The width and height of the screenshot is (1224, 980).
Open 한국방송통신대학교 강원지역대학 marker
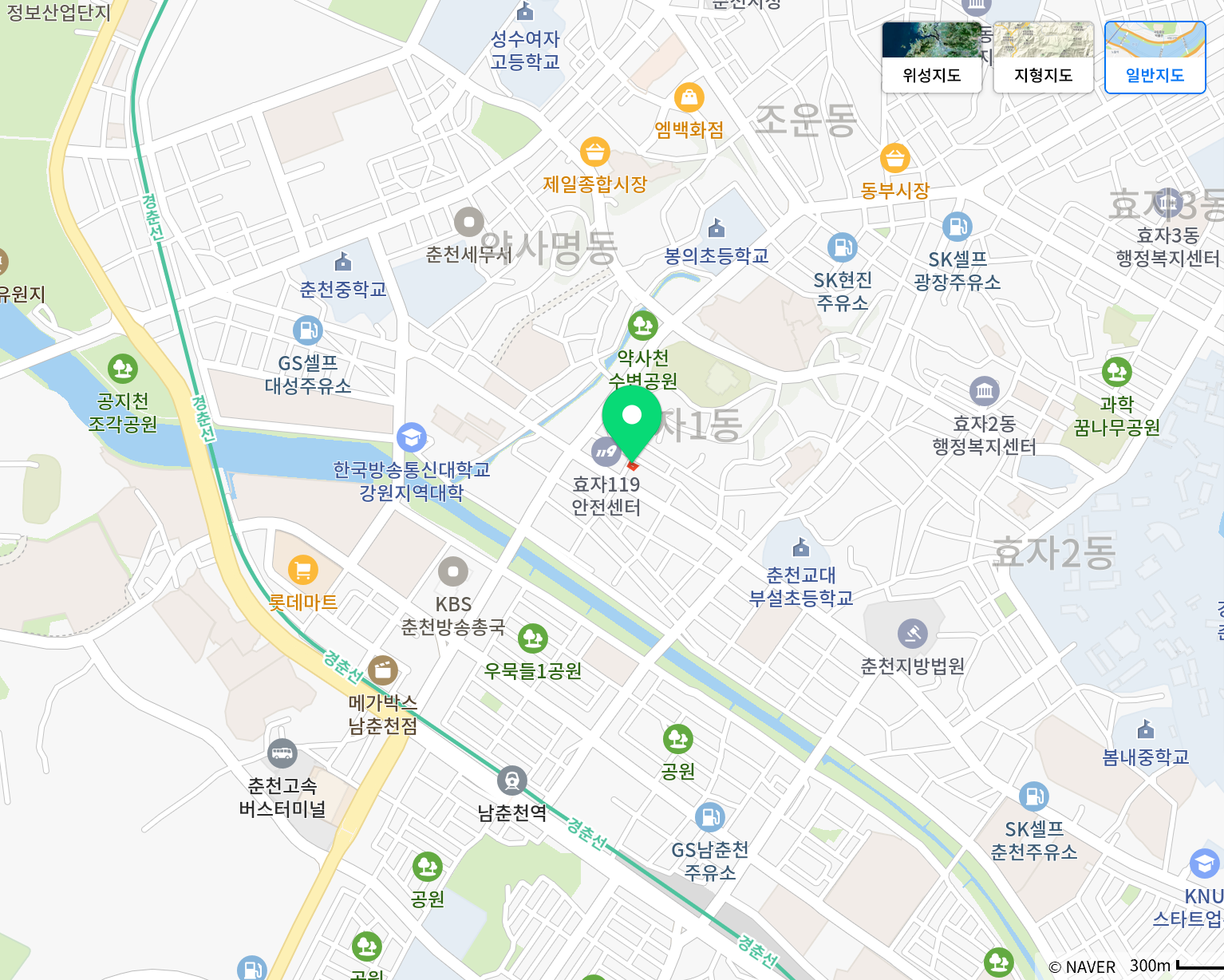pos(411,437)
